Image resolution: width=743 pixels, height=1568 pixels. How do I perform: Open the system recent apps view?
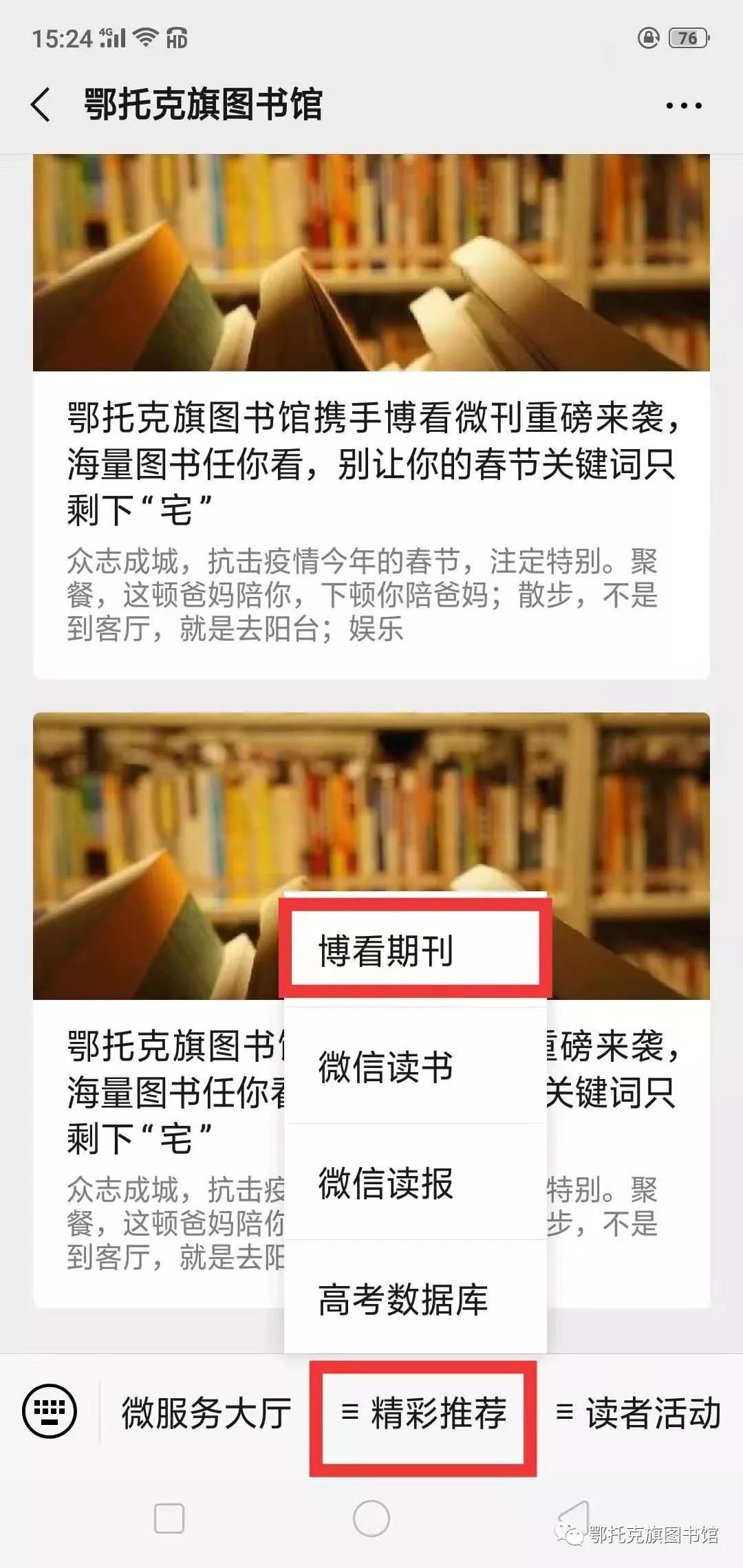click(169, 1518)
